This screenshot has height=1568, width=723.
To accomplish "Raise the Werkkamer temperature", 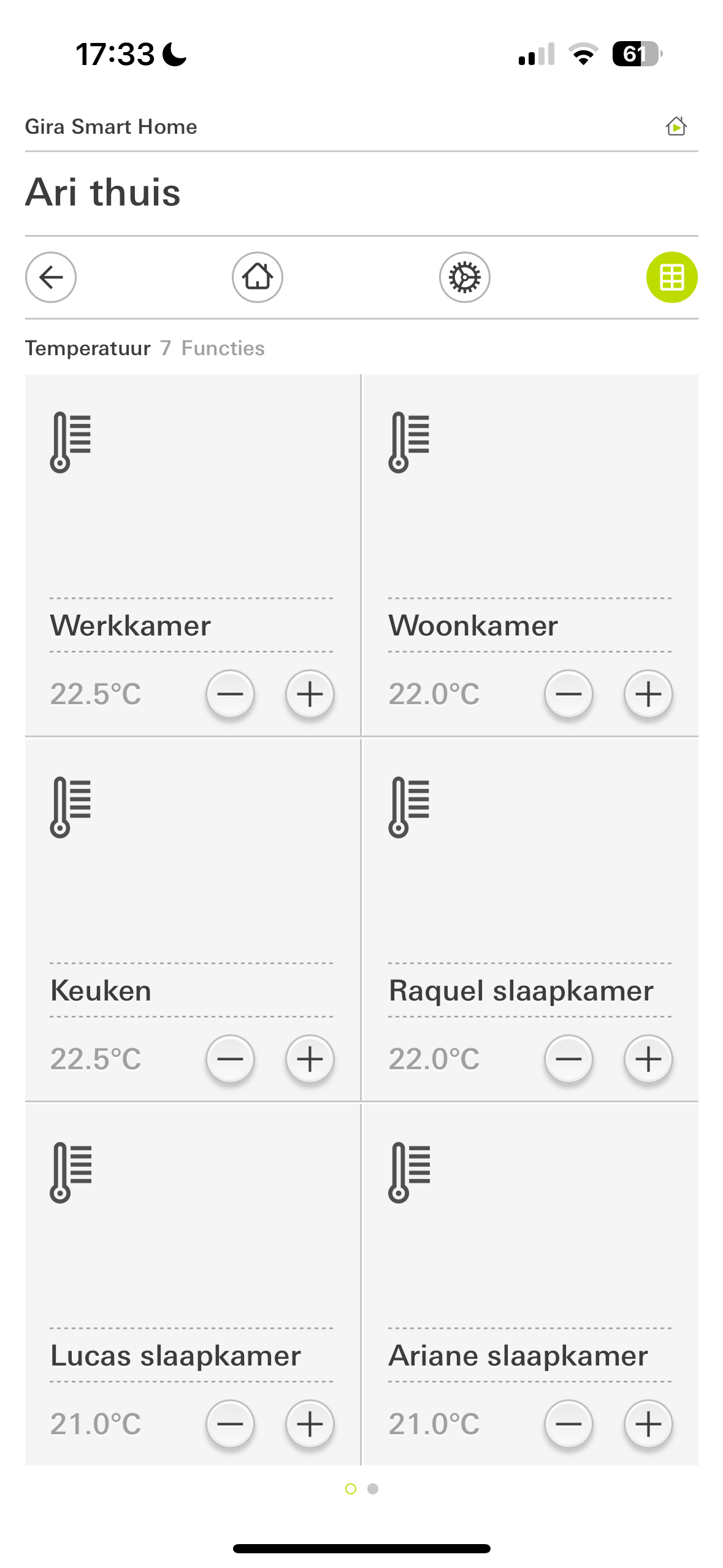I will (310, 694).
